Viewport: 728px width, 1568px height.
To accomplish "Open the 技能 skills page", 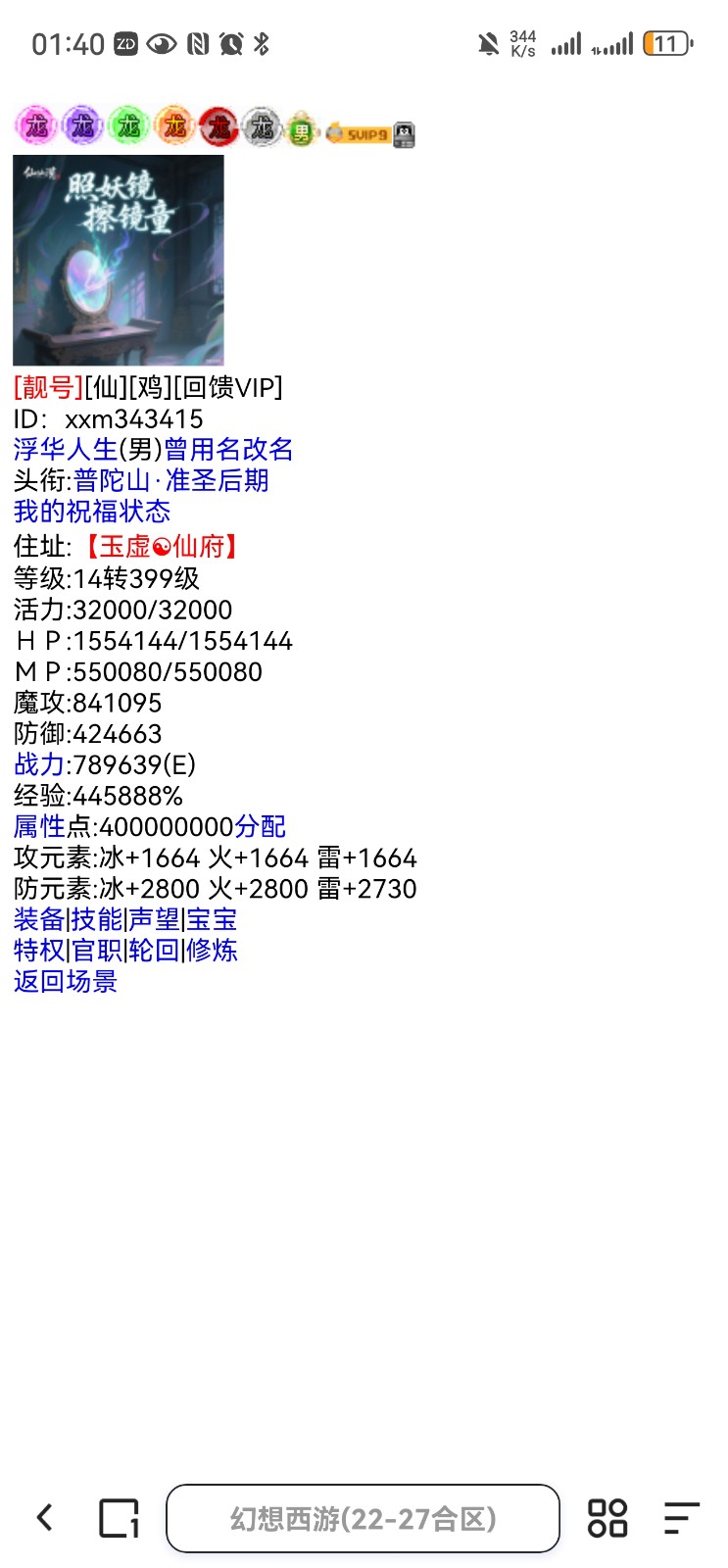I will point(96,919).
